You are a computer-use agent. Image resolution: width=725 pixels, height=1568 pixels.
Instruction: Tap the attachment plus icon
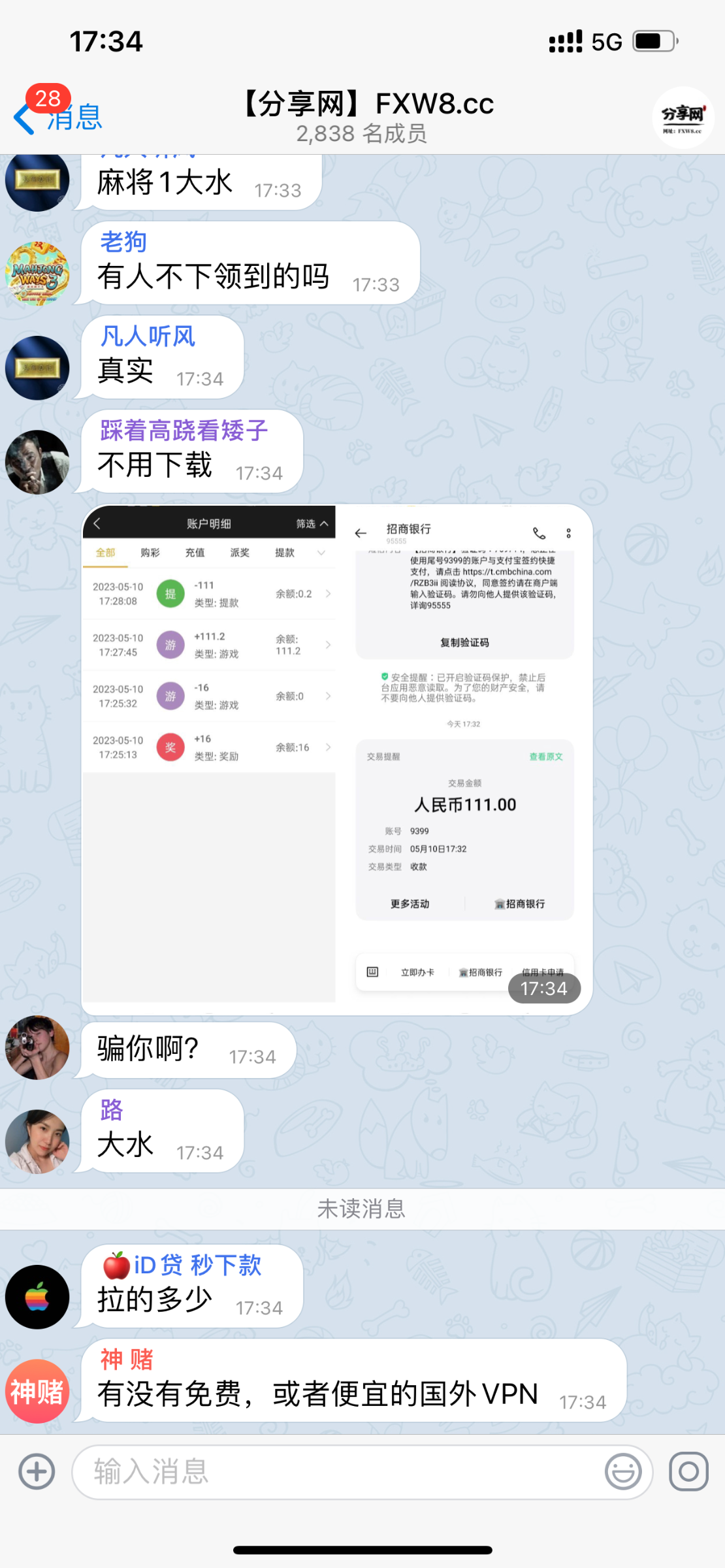pos(37,1471)
